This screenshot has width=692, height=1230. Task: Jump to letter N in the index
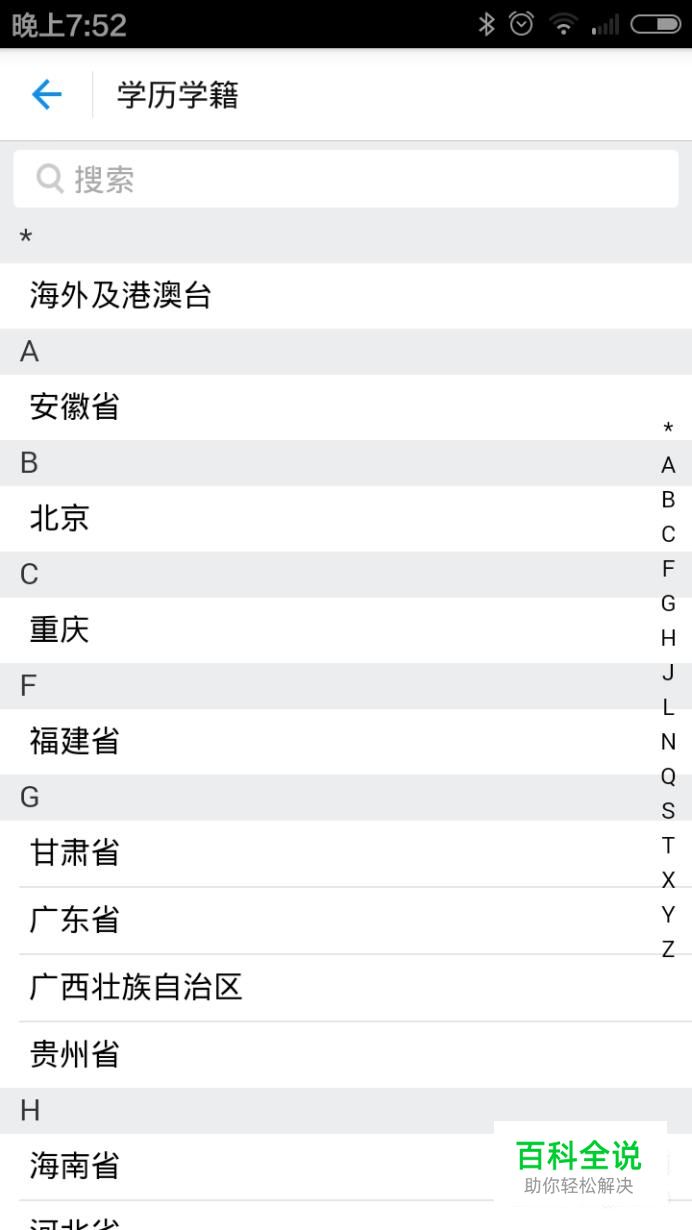click(668, 742)
